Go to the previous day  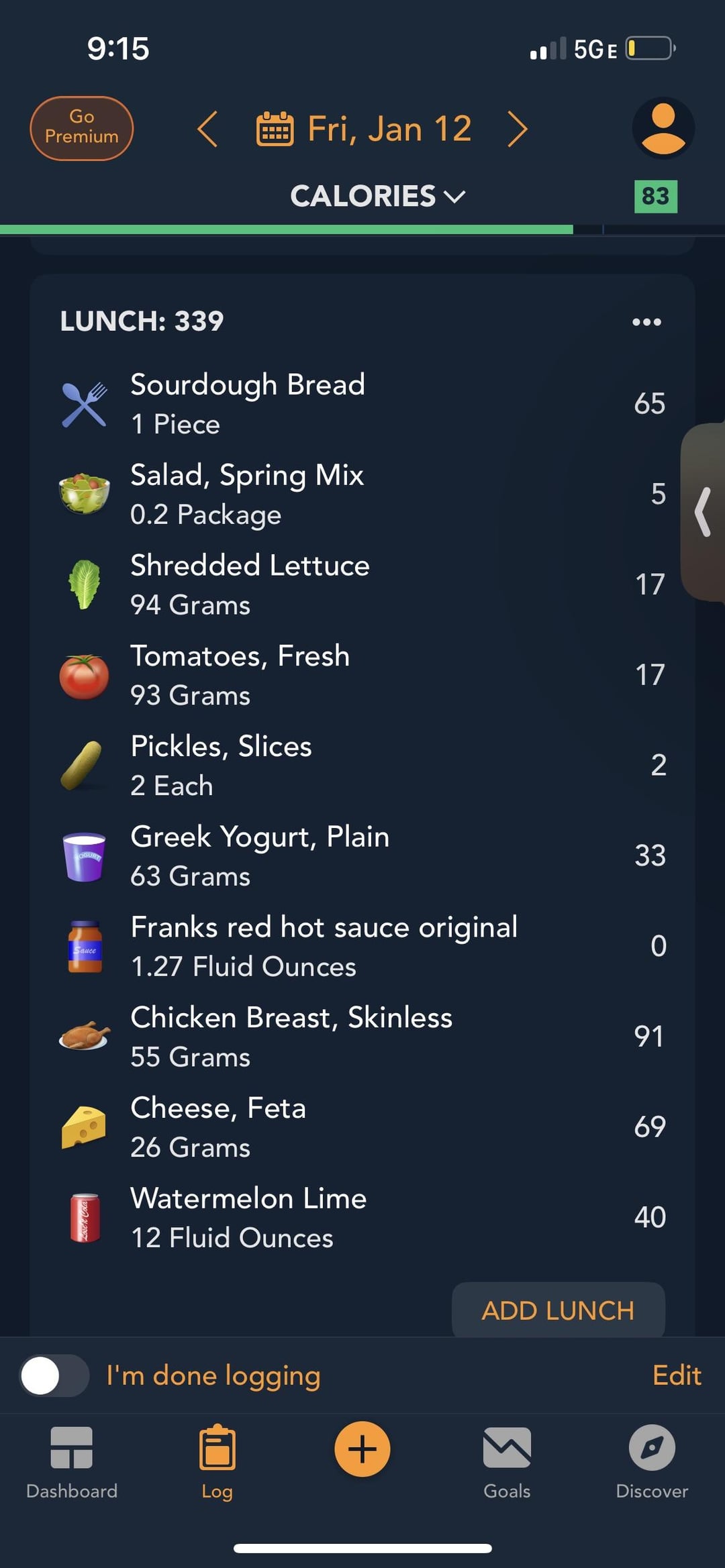coord(207,129)
